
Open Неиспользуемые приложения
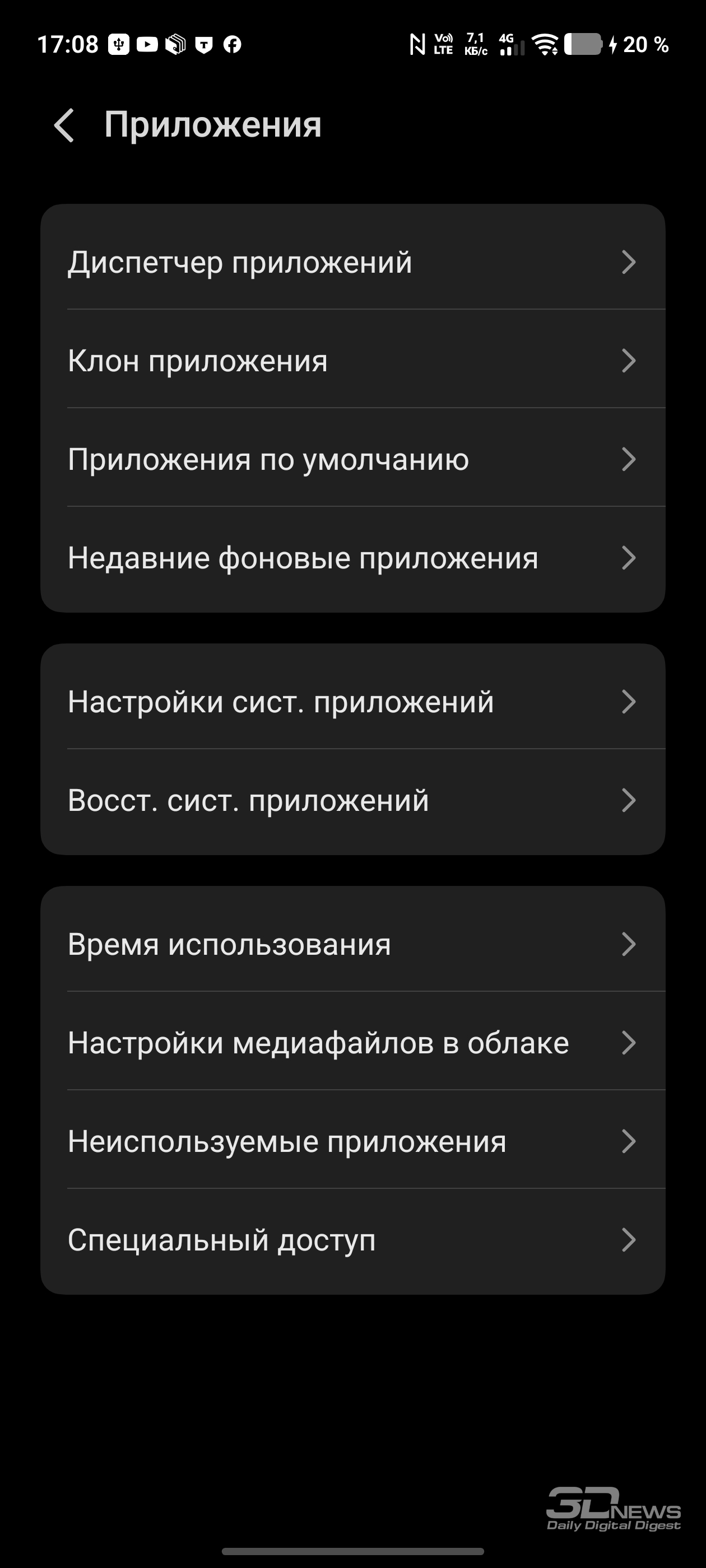click(x=352, y=1142)
